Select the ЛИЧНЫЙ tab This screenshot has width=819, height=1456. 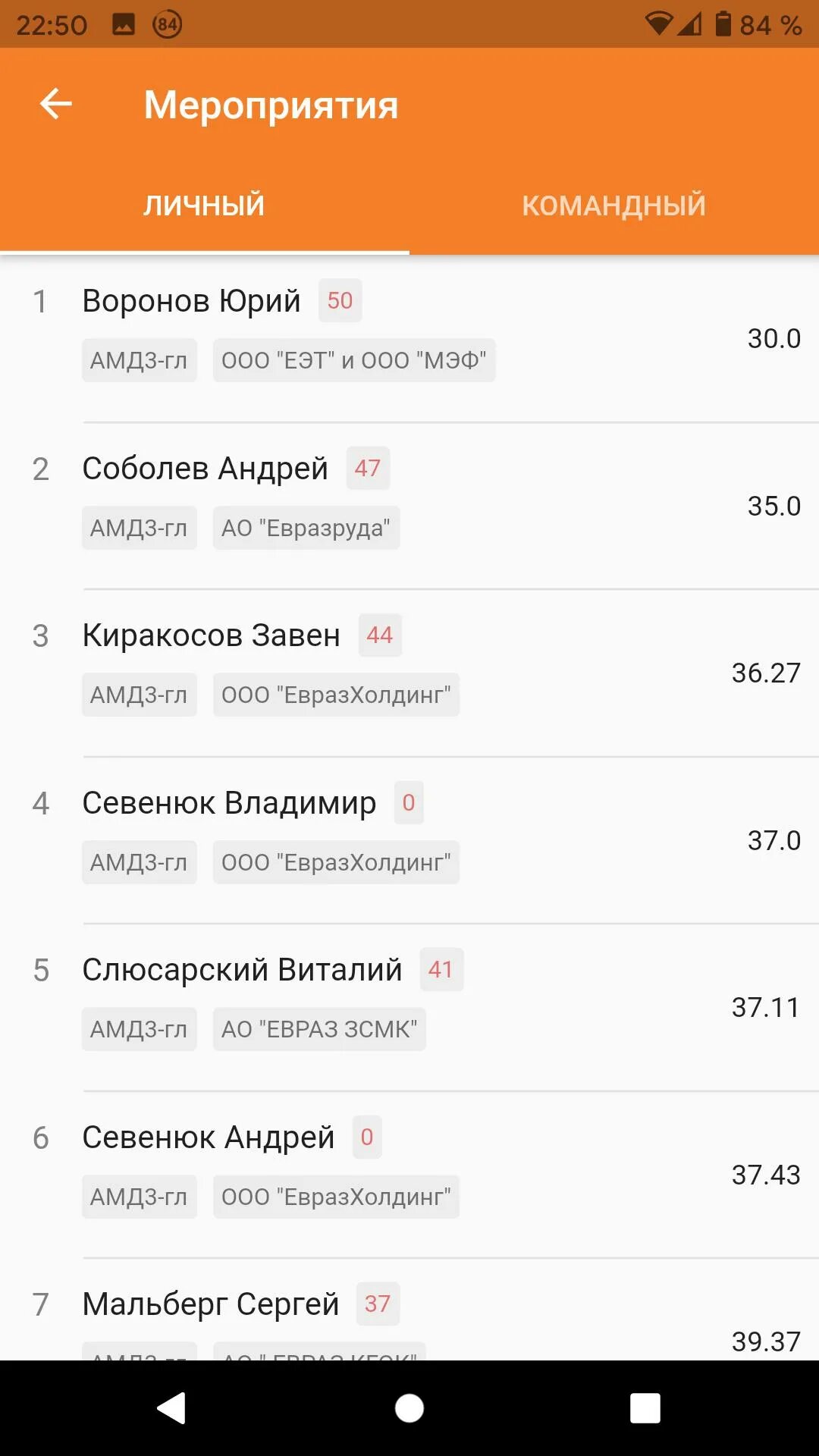(204, 206)
